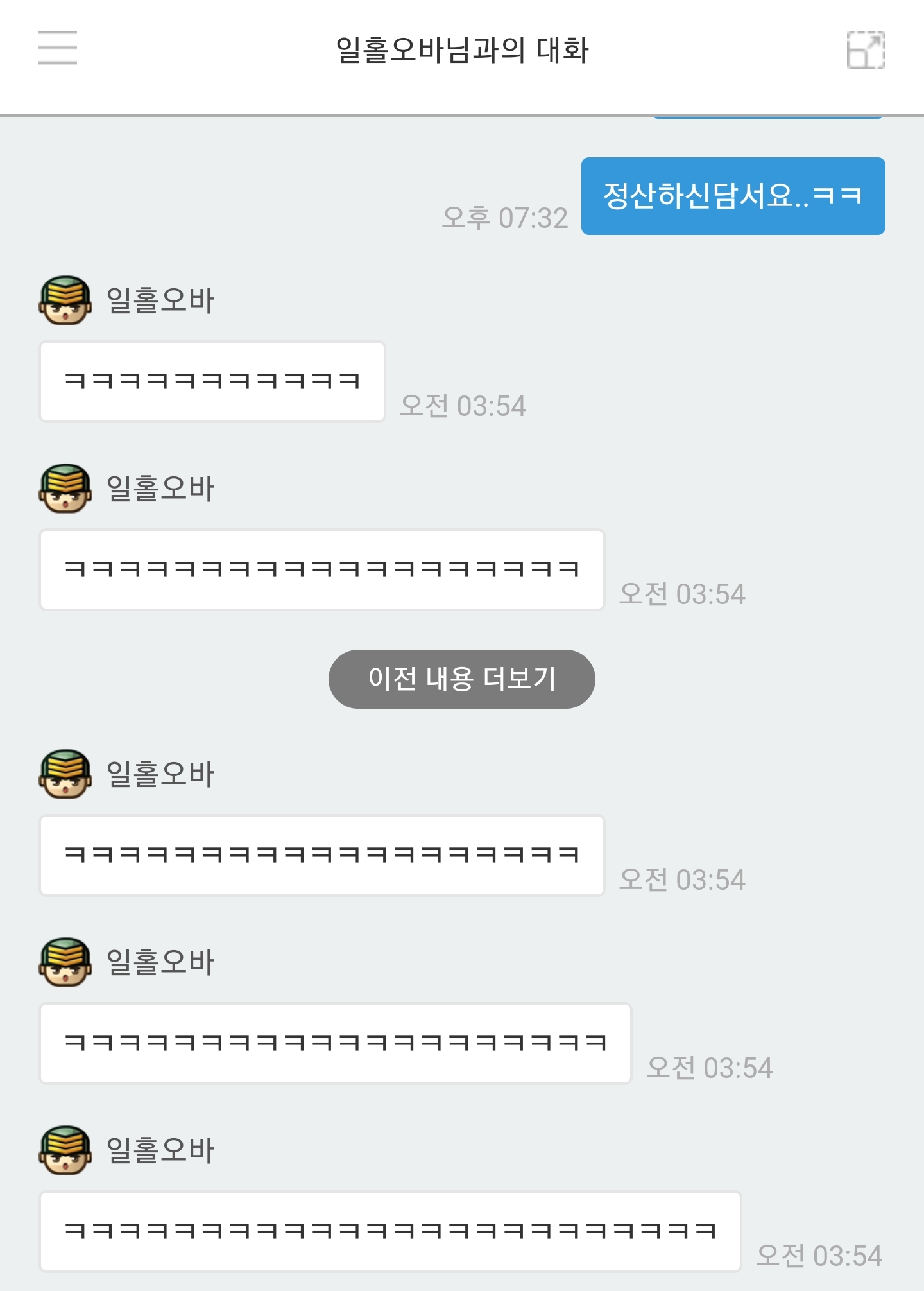
Task: Tap the expand window icon
Action: coord(866,49)
